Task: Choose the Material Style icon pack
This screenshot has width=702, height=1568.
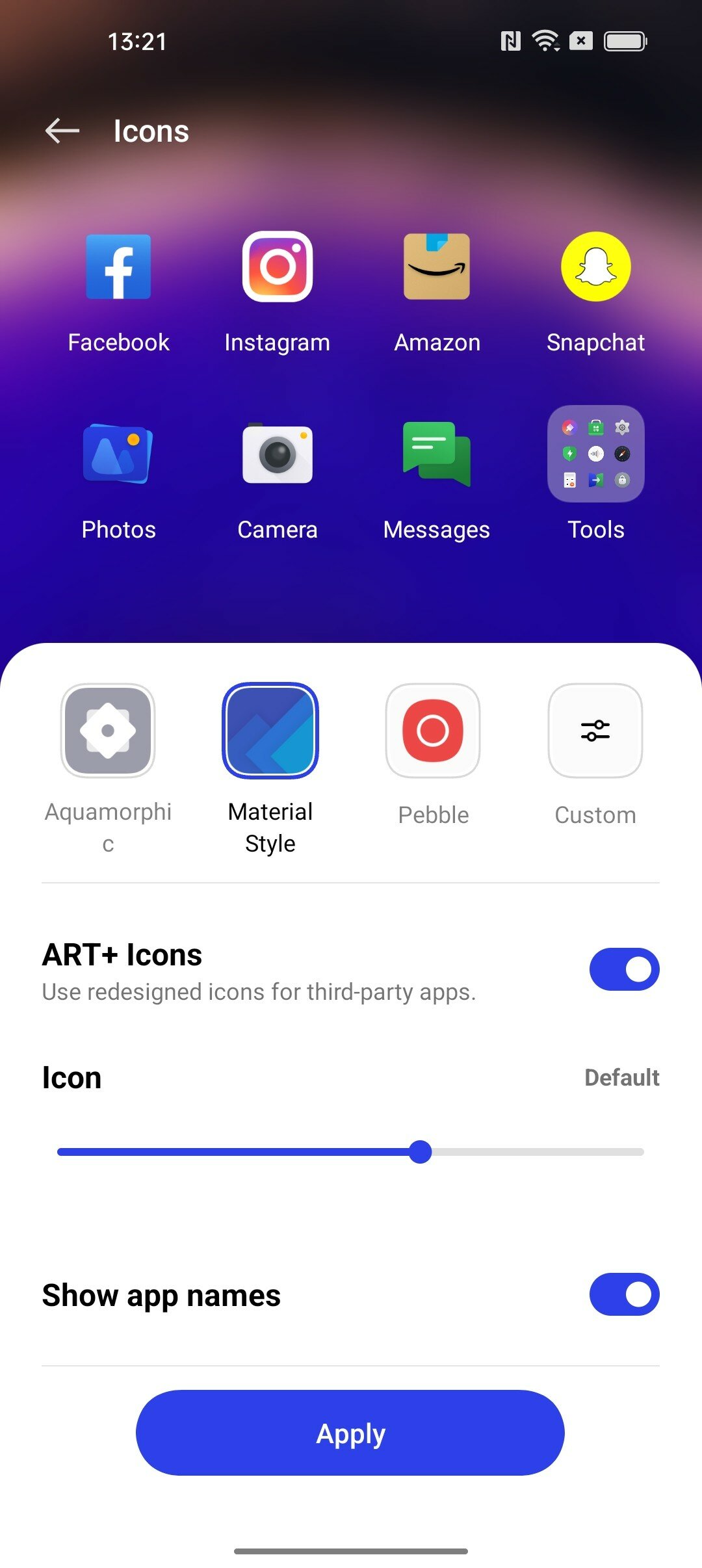Action: click(270, 731)
